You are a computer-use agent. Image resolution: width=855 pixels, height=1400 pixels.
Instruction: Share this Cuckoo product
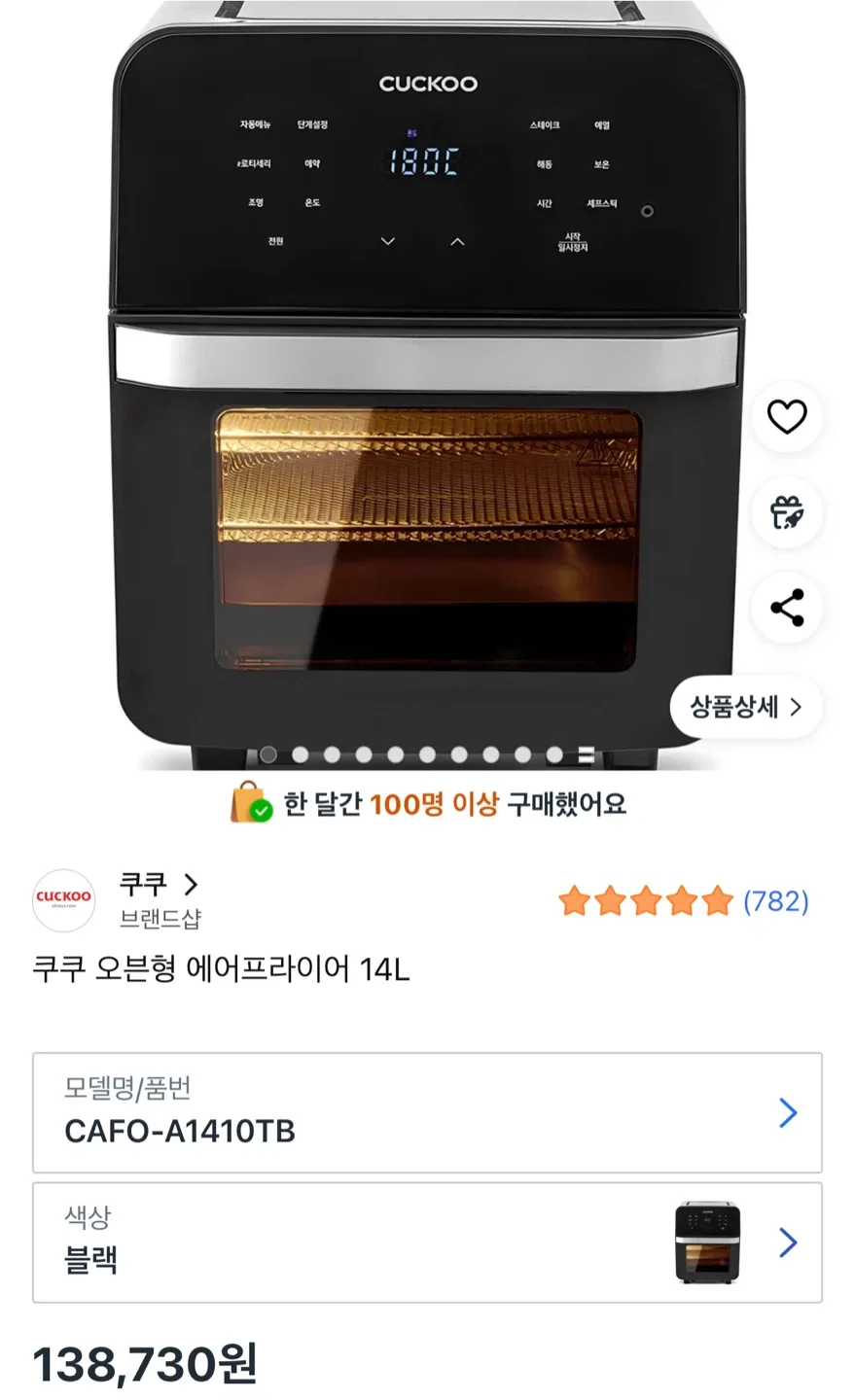(787, 608)
